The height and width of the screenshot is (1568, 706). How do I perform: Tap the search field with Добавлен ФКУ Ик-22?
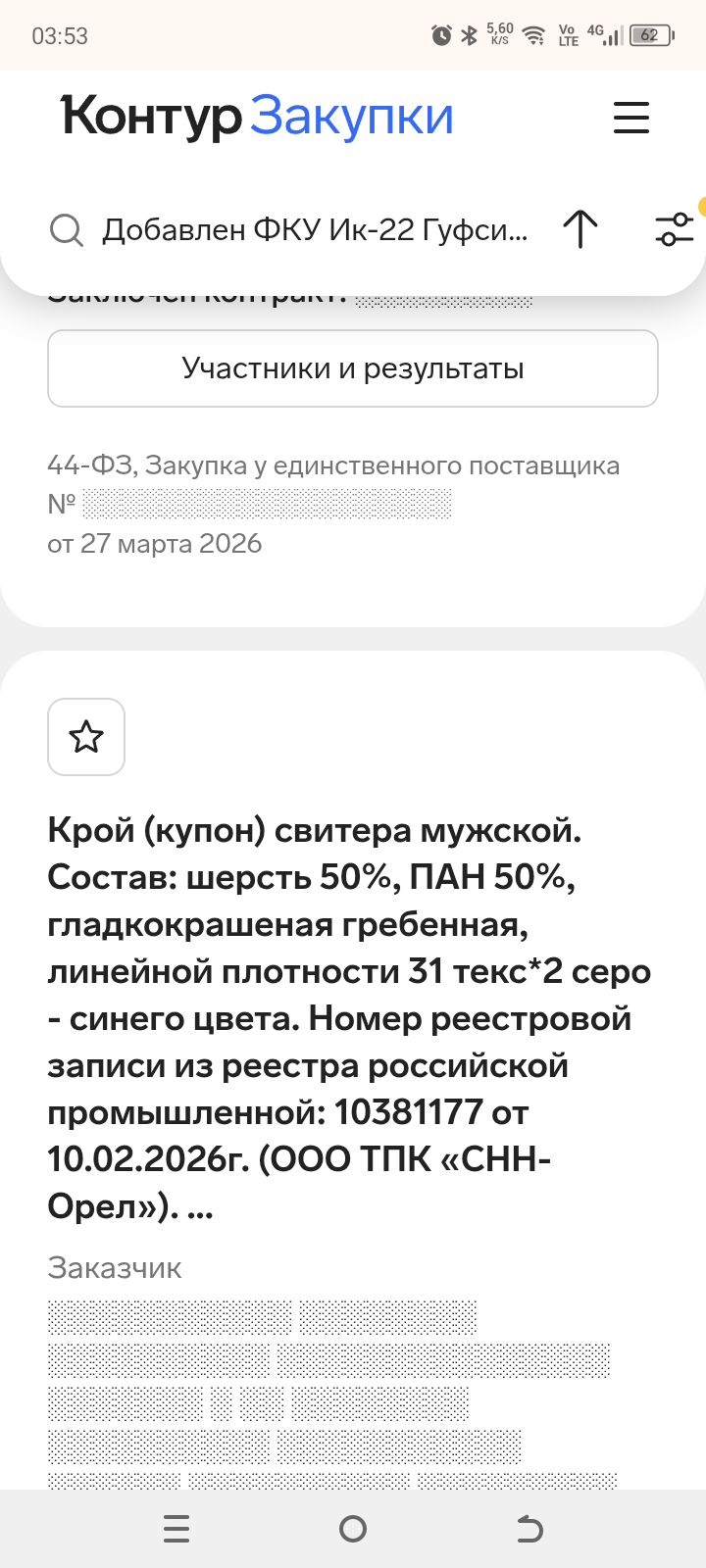coord(314,230)
